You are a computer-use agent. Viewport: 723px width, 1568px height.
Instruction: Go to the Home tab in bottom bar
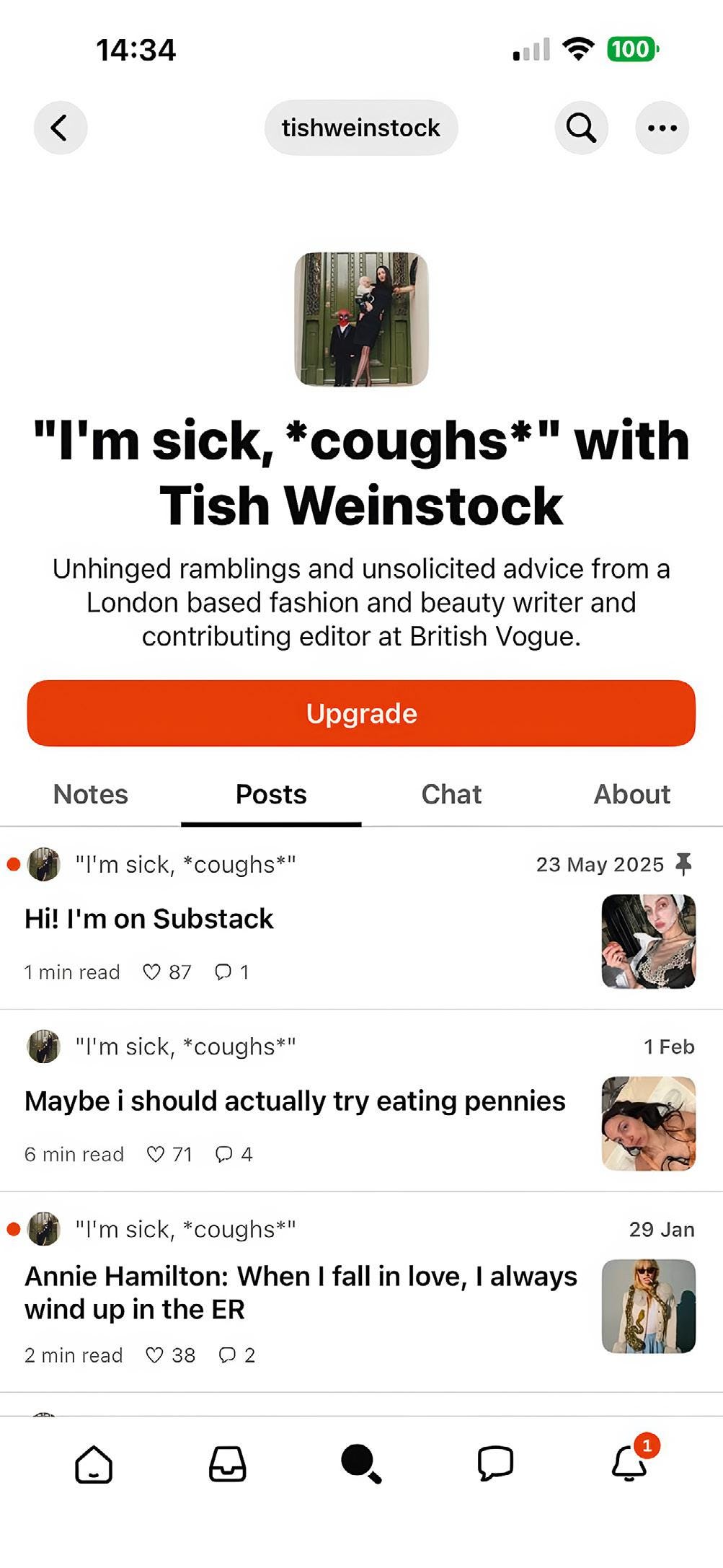tap(94, 1464)
